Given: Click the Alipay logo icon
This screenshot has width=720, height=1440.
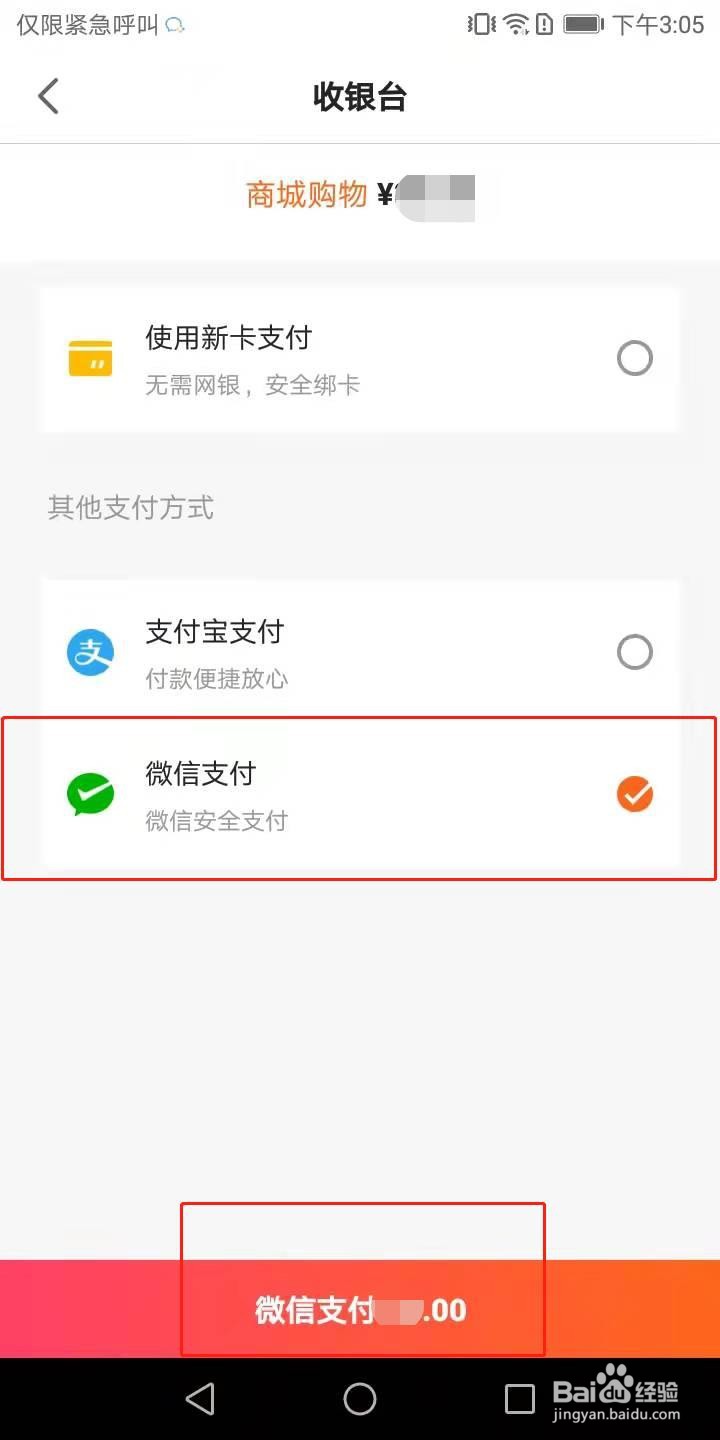Looking at the screenshot, I should [x=90, y=652].
